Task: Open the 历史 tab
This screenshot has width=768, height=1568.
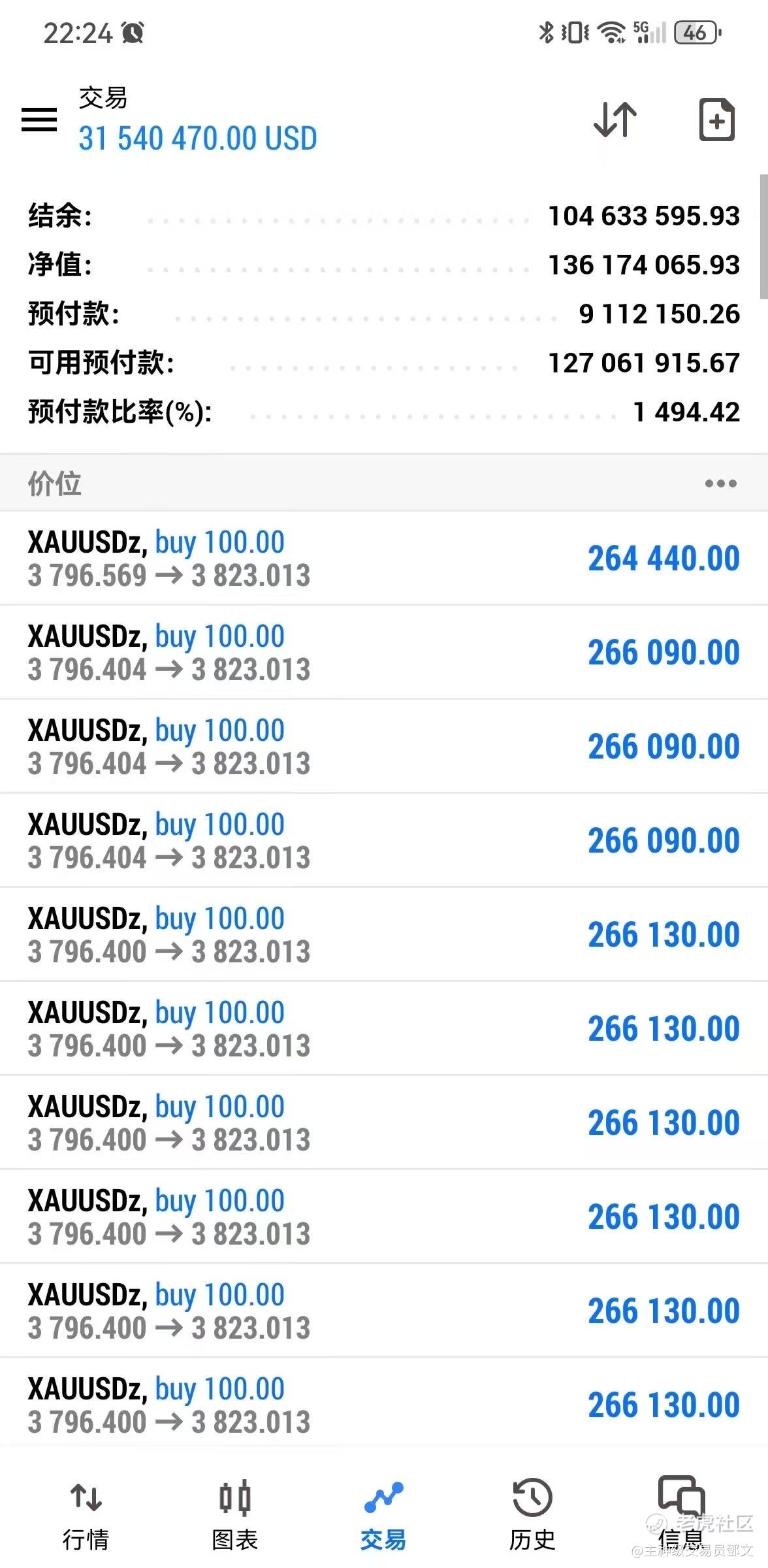Action: click(x=532, y=1514)
